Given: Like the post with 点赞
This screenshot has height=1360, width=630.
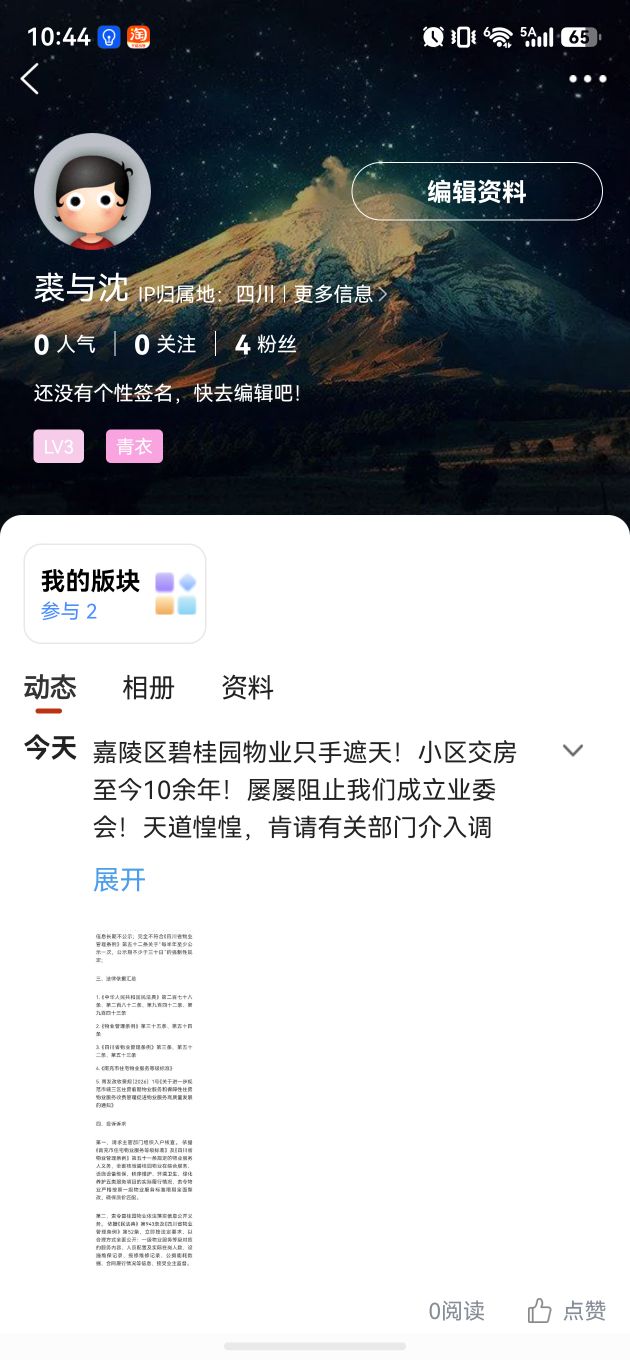Looking at the screenshot, I should click(566, 1310).
